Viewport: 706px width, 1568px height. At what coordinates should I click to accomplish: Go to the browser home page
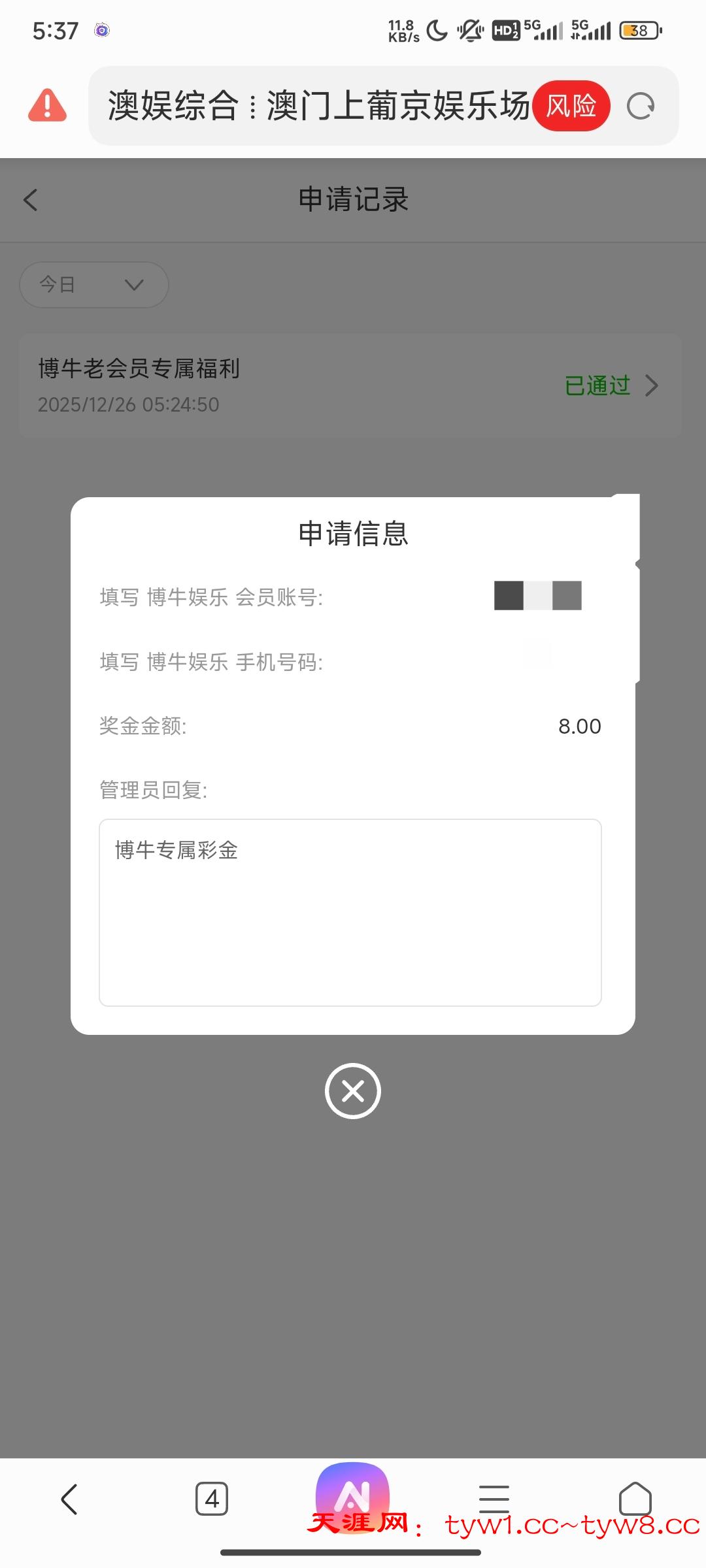coord(635,1498)
